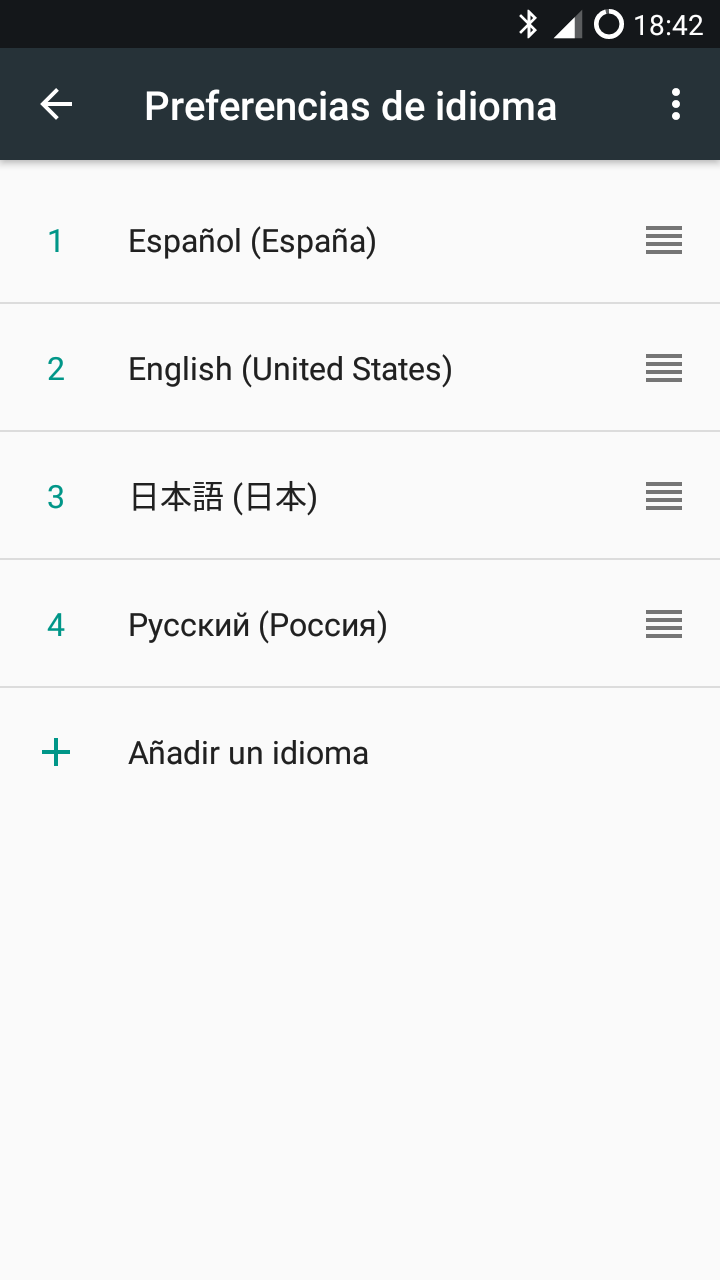Image resolution: width=720 pixels, height=1280 pixels.
Task: Open the overflow menu
Action: [676, 104]
